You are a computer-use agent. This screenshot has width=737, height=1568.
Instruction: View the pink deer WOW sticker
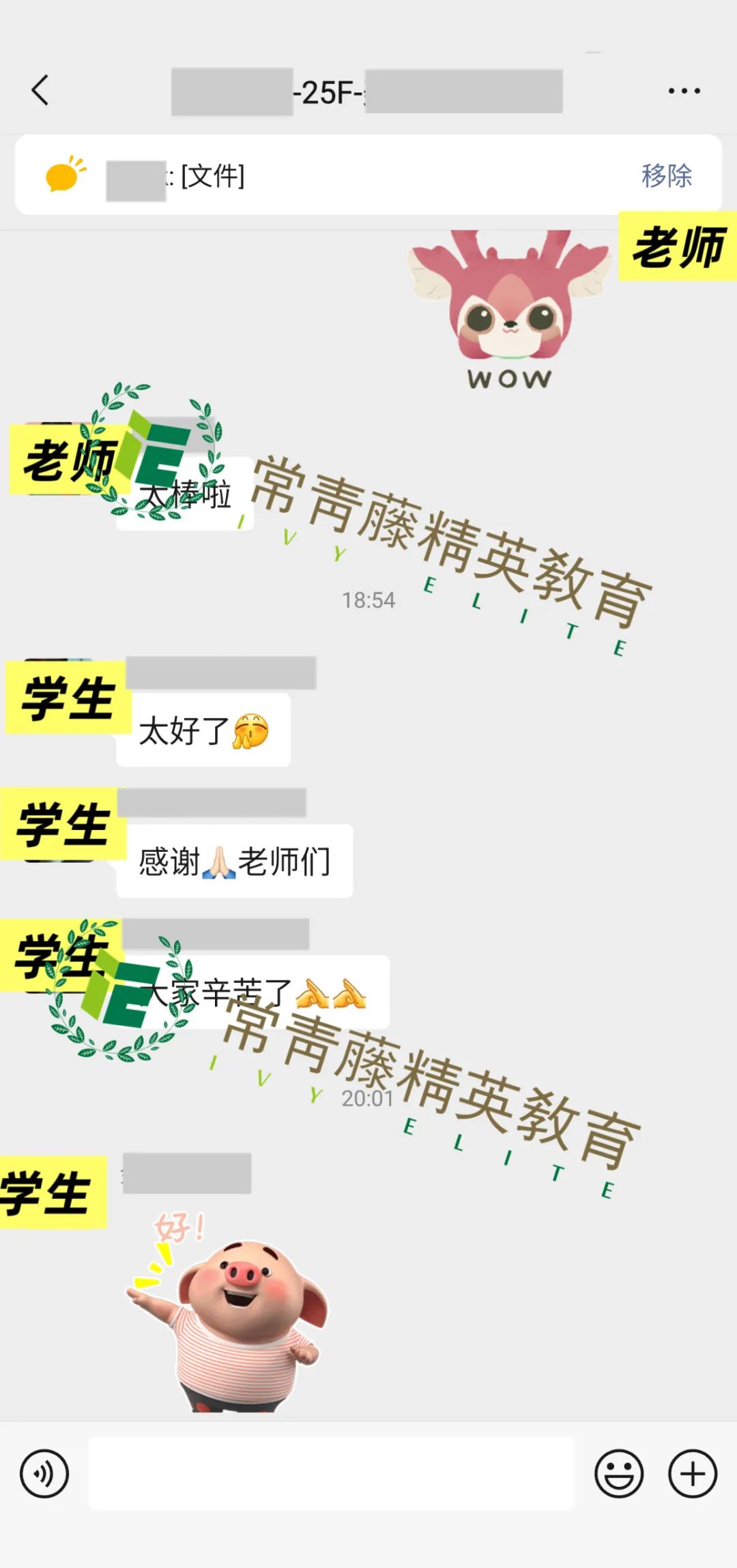pos(509,310)
